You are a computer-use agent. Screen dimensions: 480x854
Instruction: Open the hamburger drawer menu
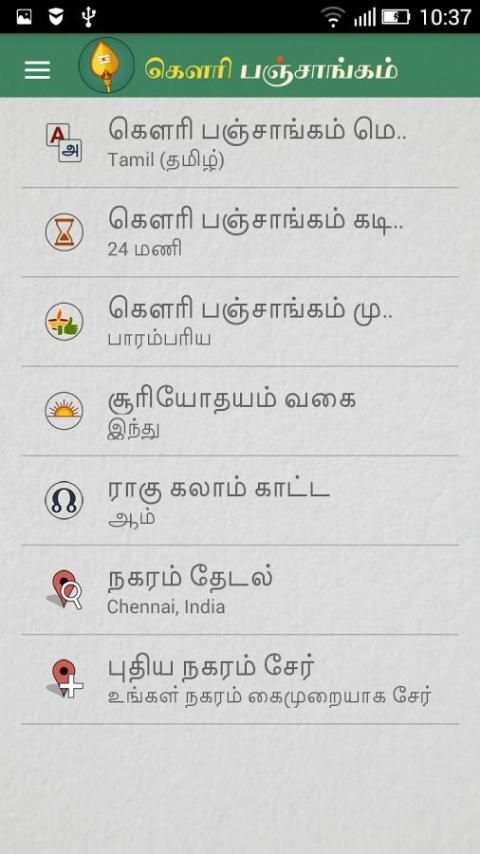pyautogui.click(x=37, y=70)
